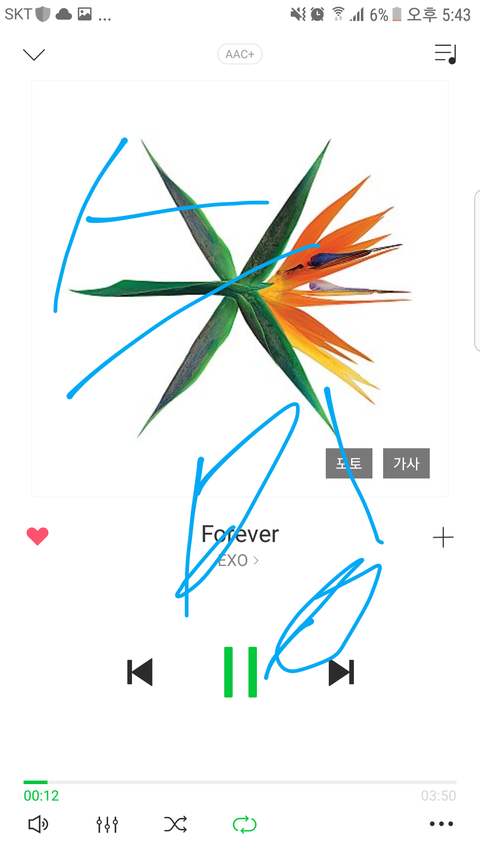Show lyrics with the 가사 button
The width and height of the screenshot is (480, 853).
pos(406,463)
